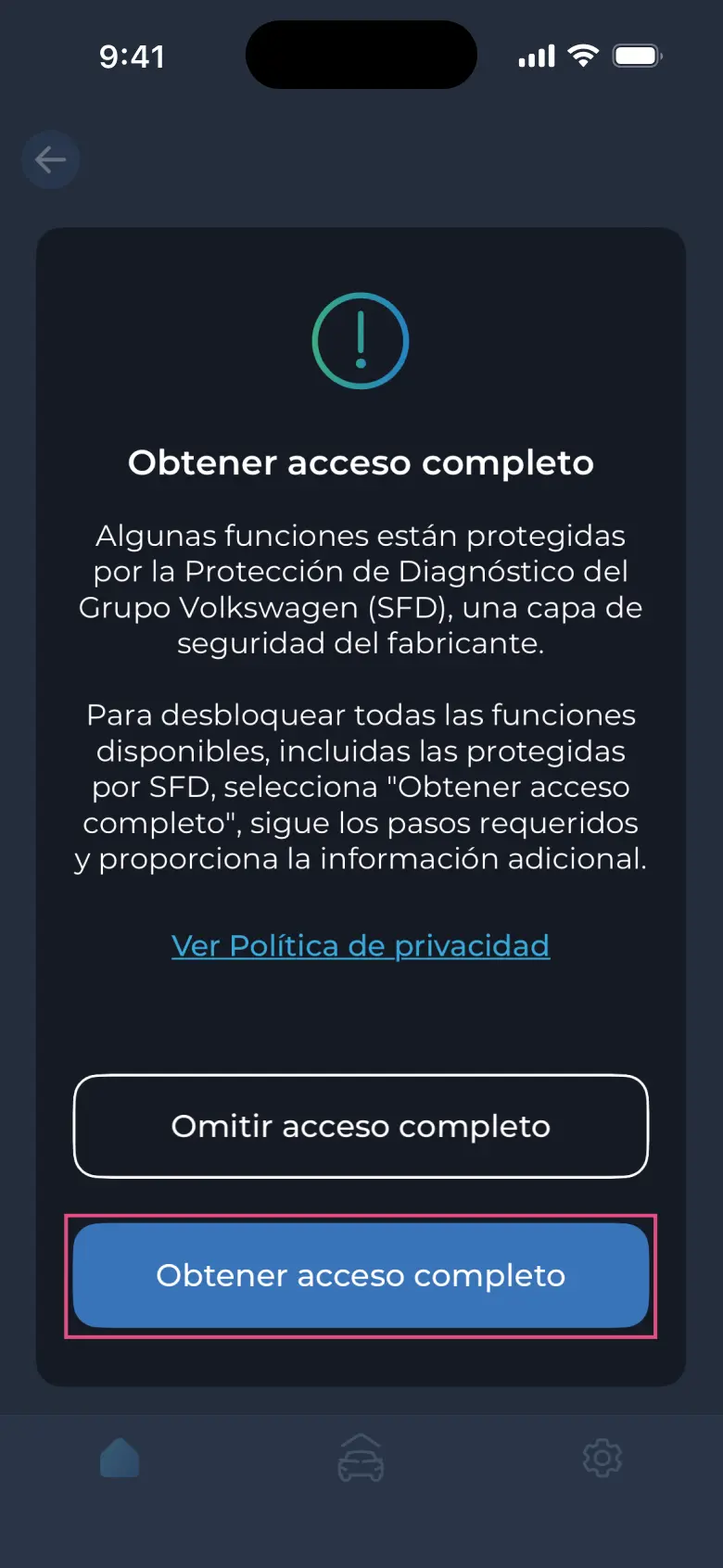Tap the "Obtener acceso completo" heading text
This screenshot has width=723, height=1568.
(361, 462)
